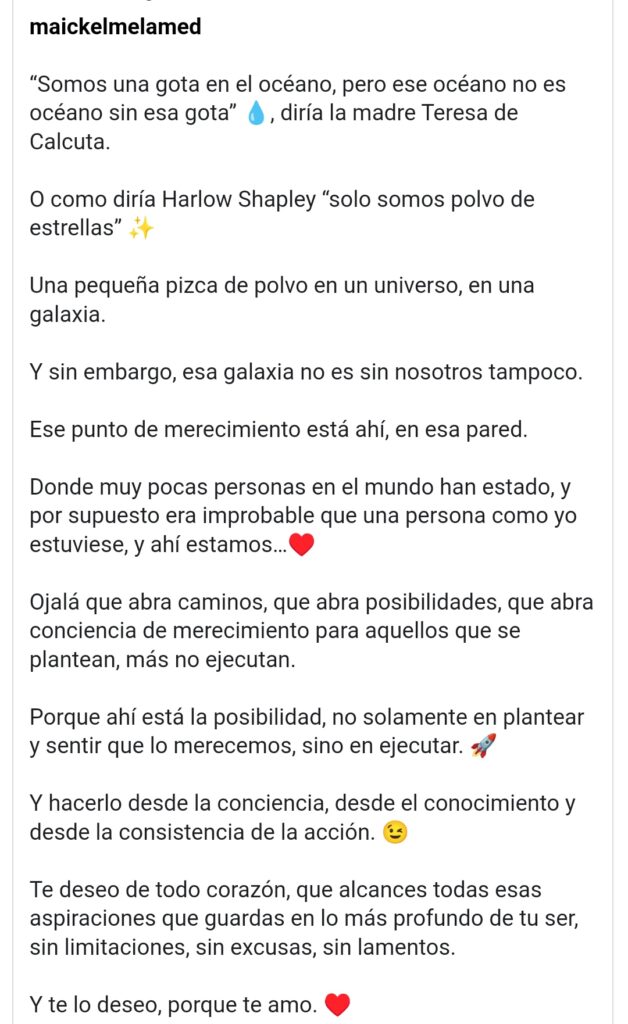Image resolution: width=628 pixels, height=1024 pixels.
Task: Open the maickelmelamed profile
Action: (x=115, y=27)
